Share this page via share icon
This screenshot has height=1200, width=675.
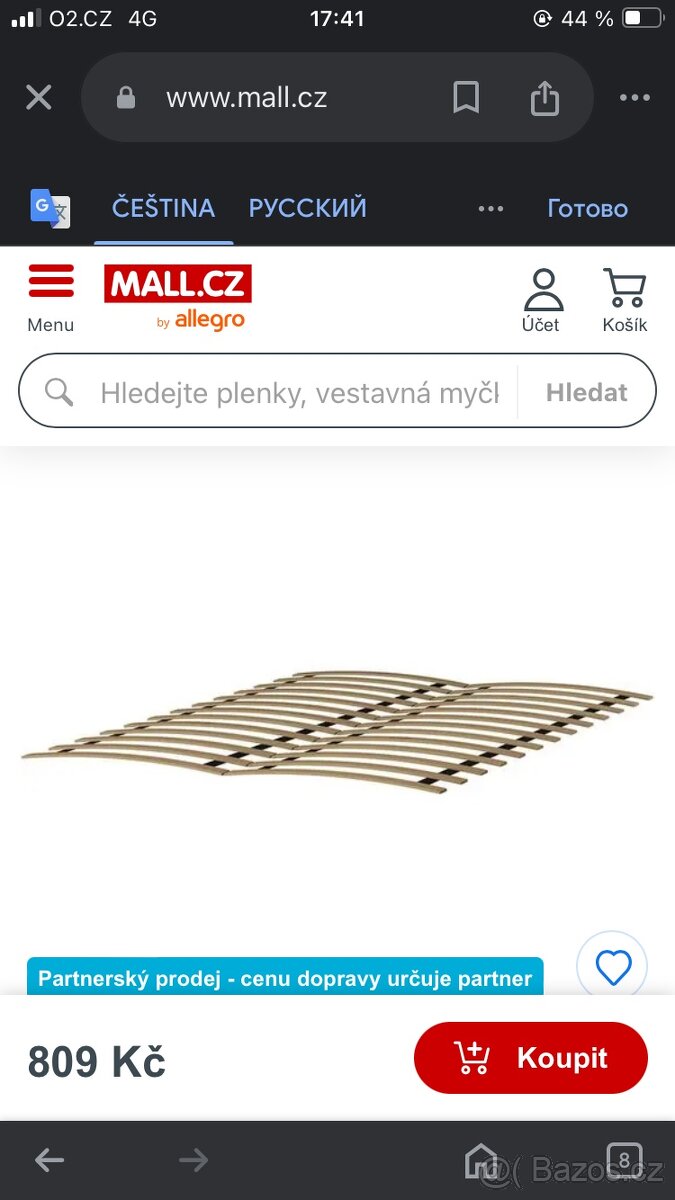pyautogui.click(x=544, y=97)
